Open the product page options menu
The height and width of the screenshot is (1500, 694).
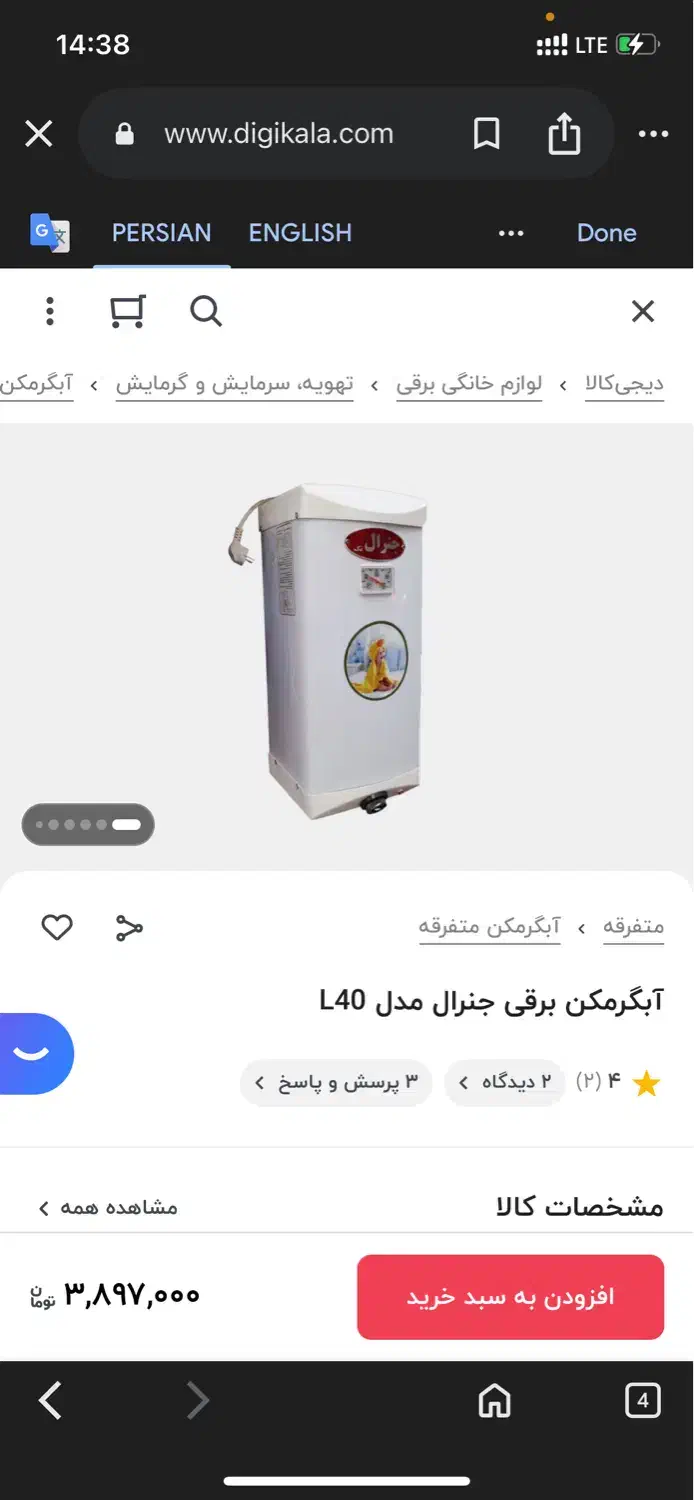click(x=49, y=312)
